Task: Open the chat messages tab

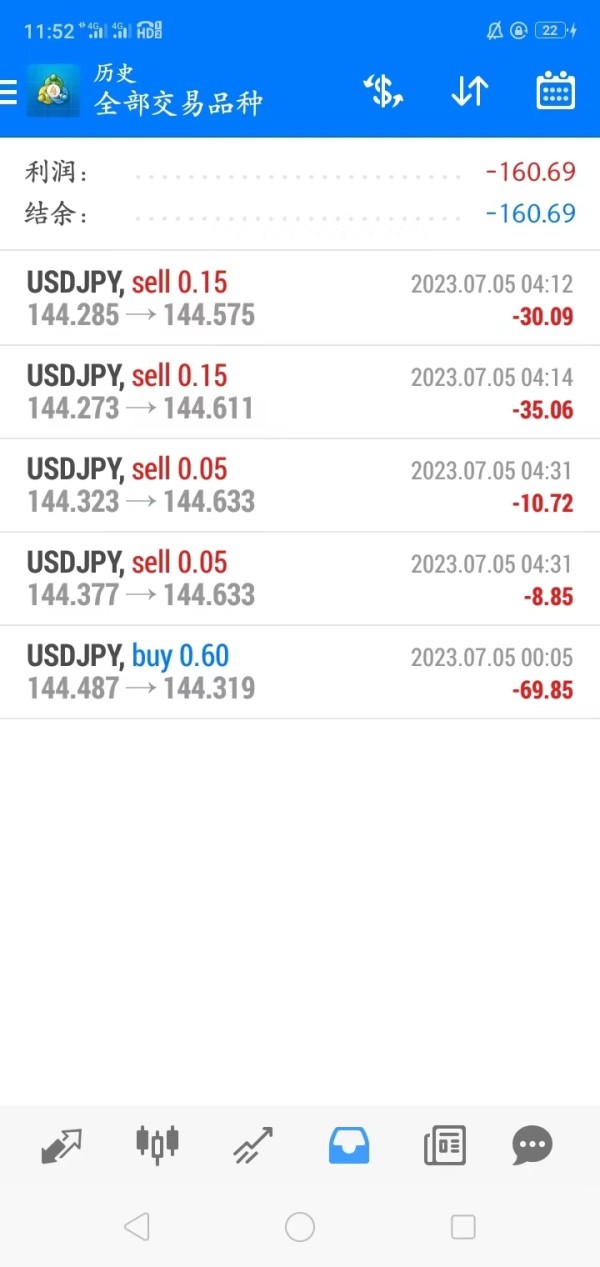Action: coord(532,1145)
